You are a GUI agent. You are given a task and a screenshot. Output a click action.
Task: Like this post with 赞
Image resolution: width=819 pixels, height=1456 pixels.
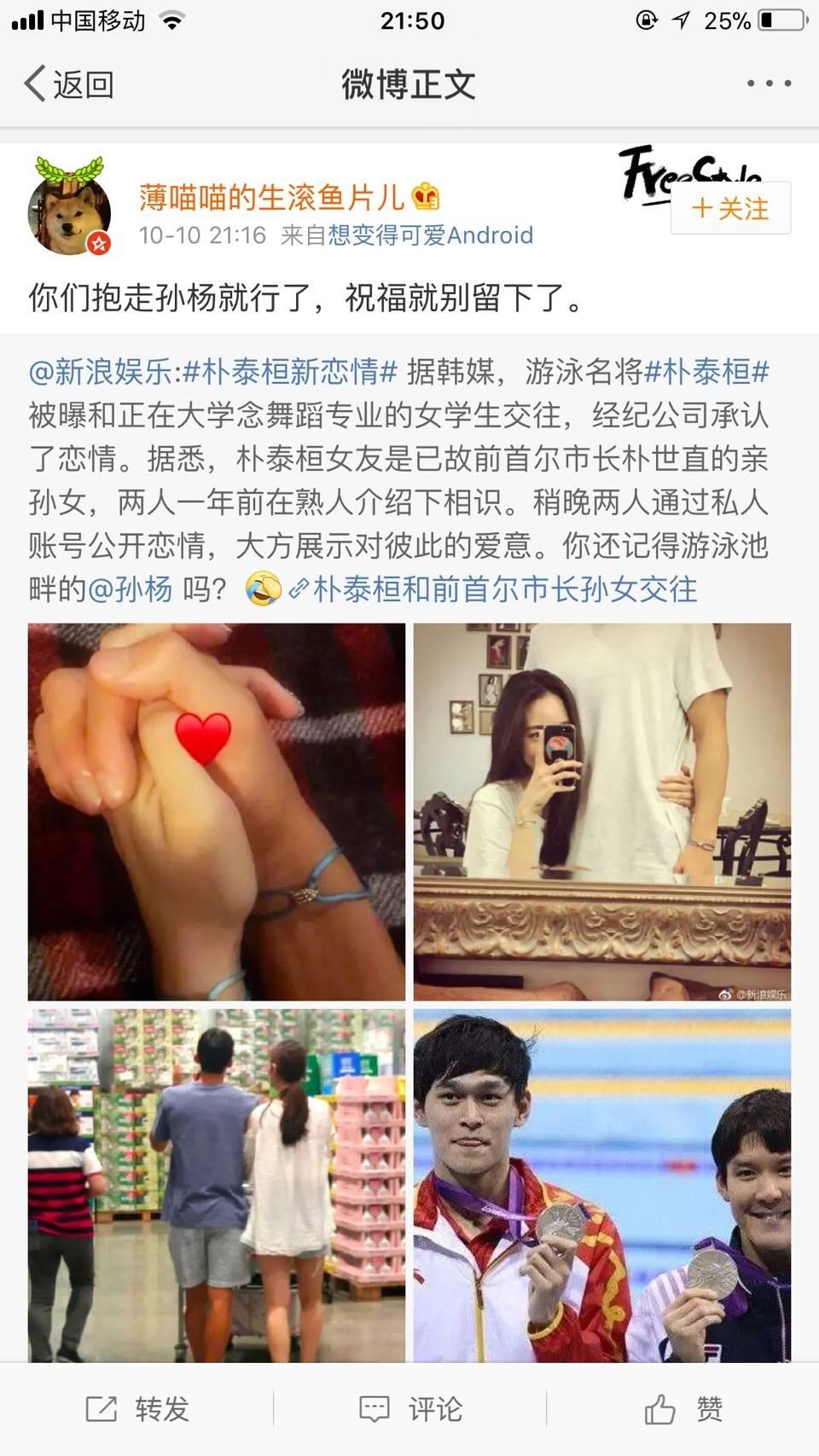tap(683, 1409)
